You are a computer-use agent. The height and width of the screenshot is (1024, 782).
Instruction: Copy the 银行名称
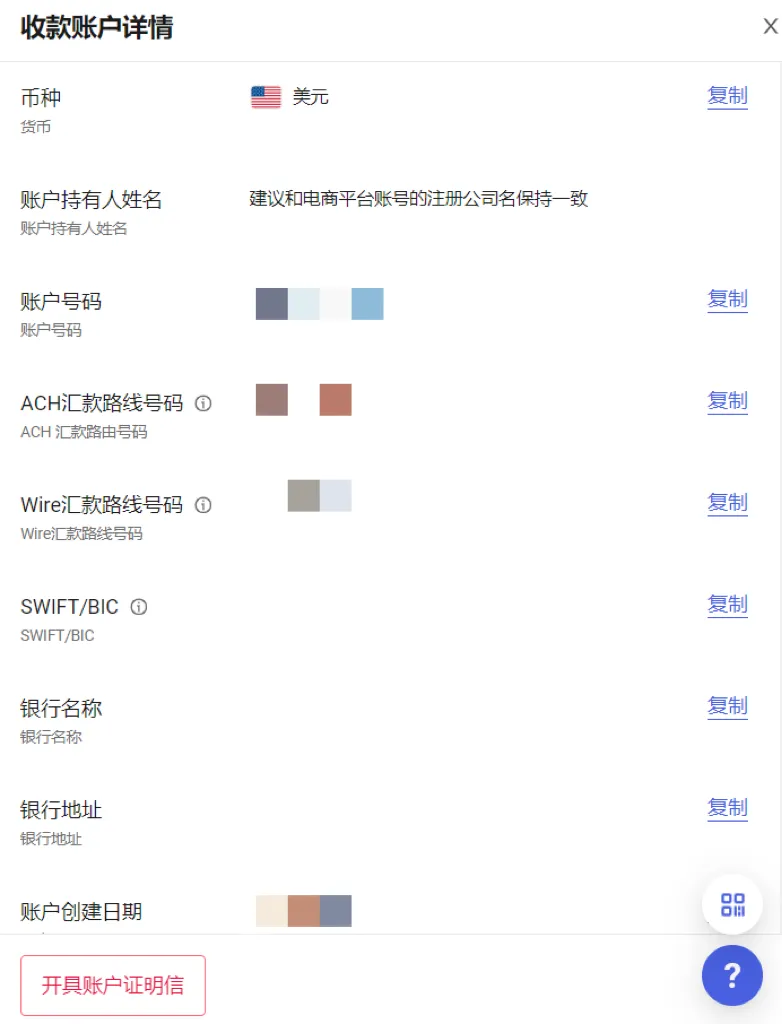727,706
